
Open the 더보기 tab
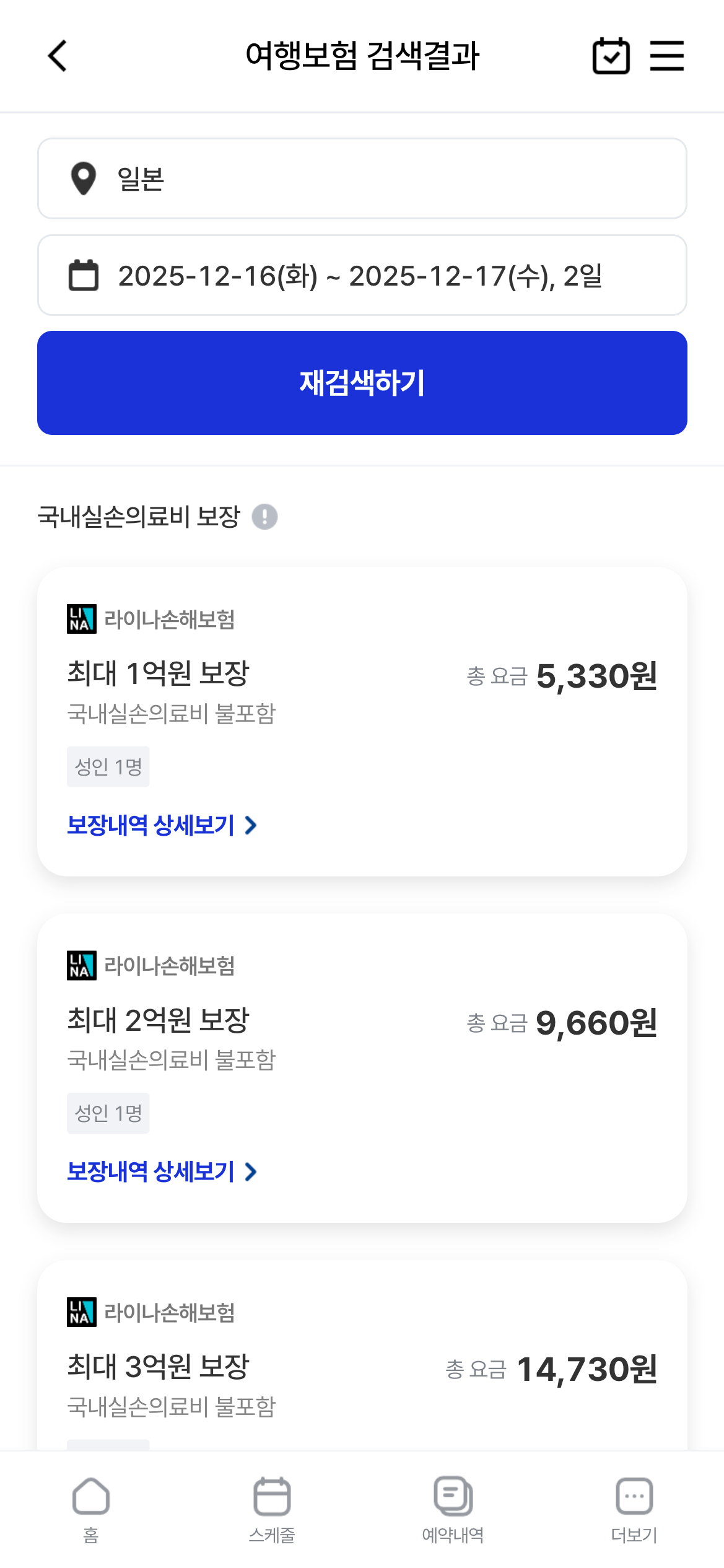[634, 1509]
